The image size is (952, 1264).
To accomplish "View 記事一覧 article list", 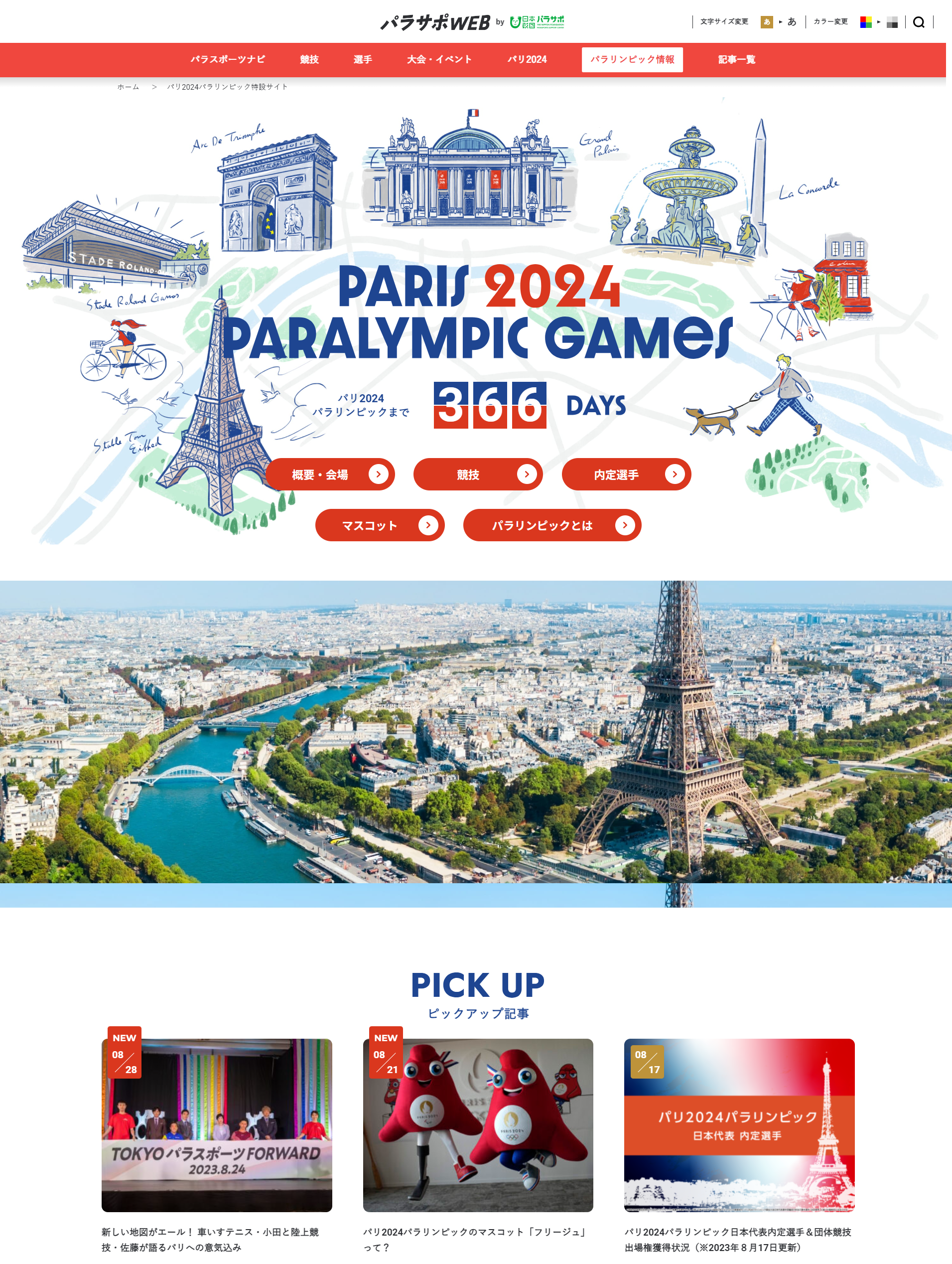I will pos(736,59).
